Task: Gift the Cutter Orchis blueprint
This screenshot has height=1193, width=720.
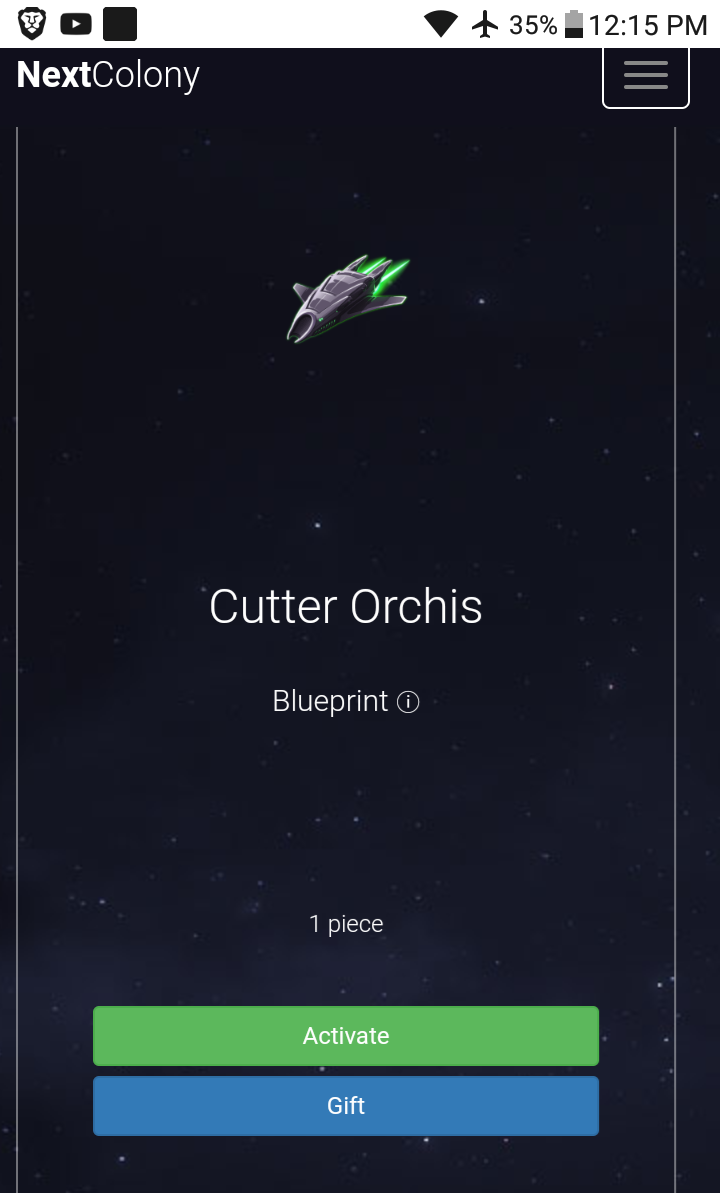Action: point(346,1105)
